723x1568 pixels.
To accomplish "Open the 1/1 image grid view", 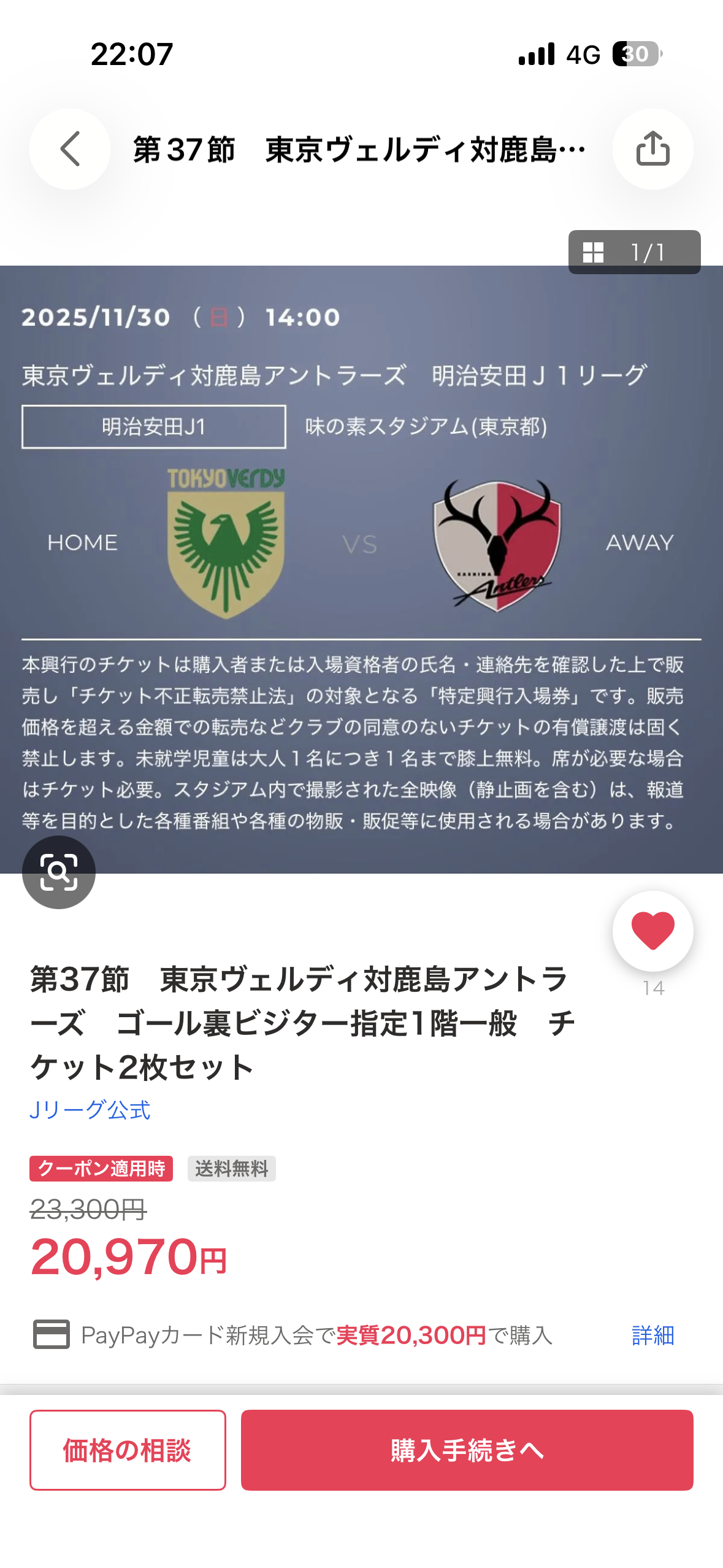I will tap(634, 252).
